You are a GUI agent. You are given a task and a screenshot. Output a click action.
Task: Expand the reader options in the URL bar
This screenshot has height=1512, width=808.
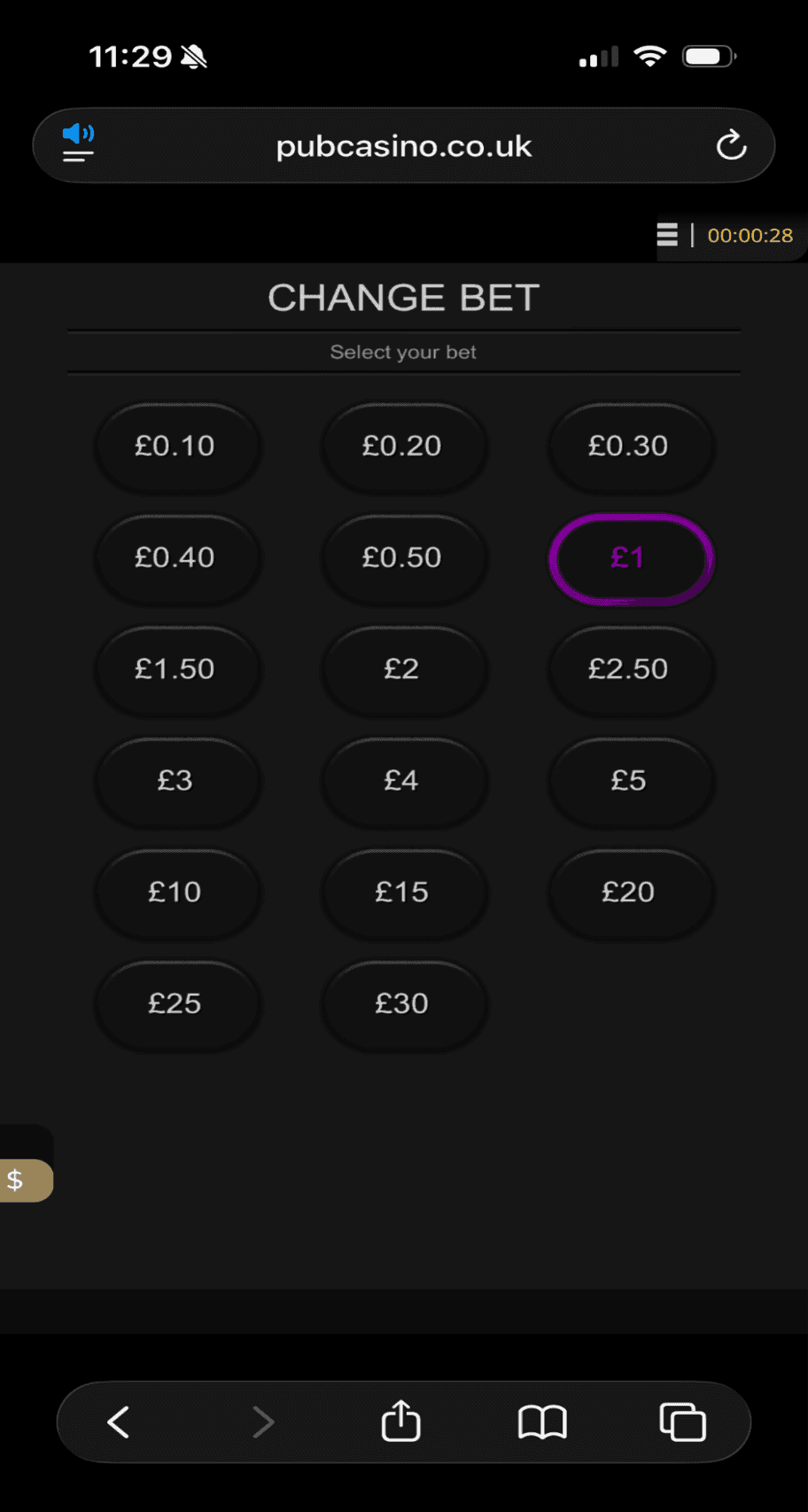point(78,157)
